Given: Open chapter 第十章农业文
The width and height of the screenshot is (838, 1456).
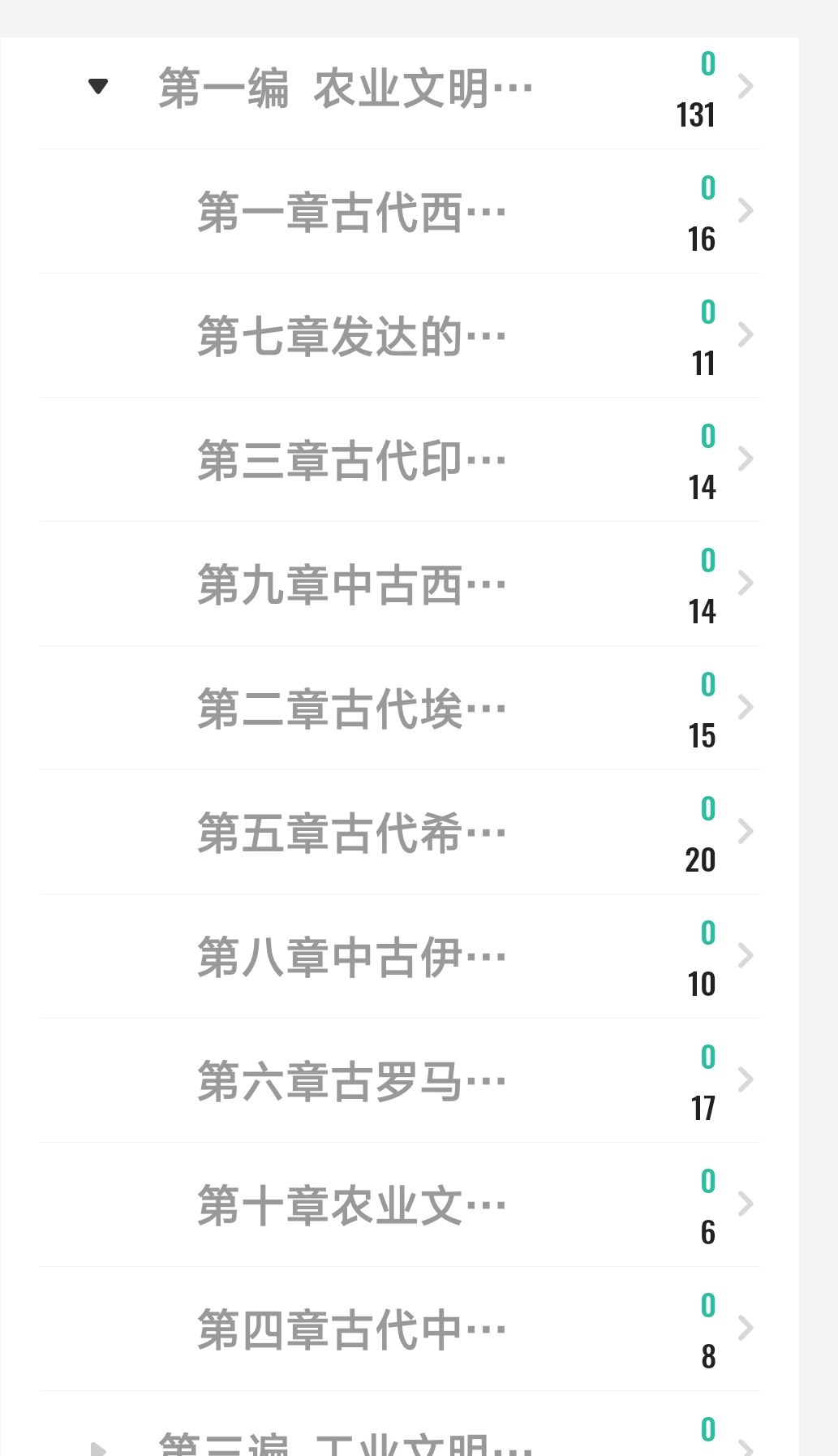Looking at the screenshot, I should coord(399,1205).
